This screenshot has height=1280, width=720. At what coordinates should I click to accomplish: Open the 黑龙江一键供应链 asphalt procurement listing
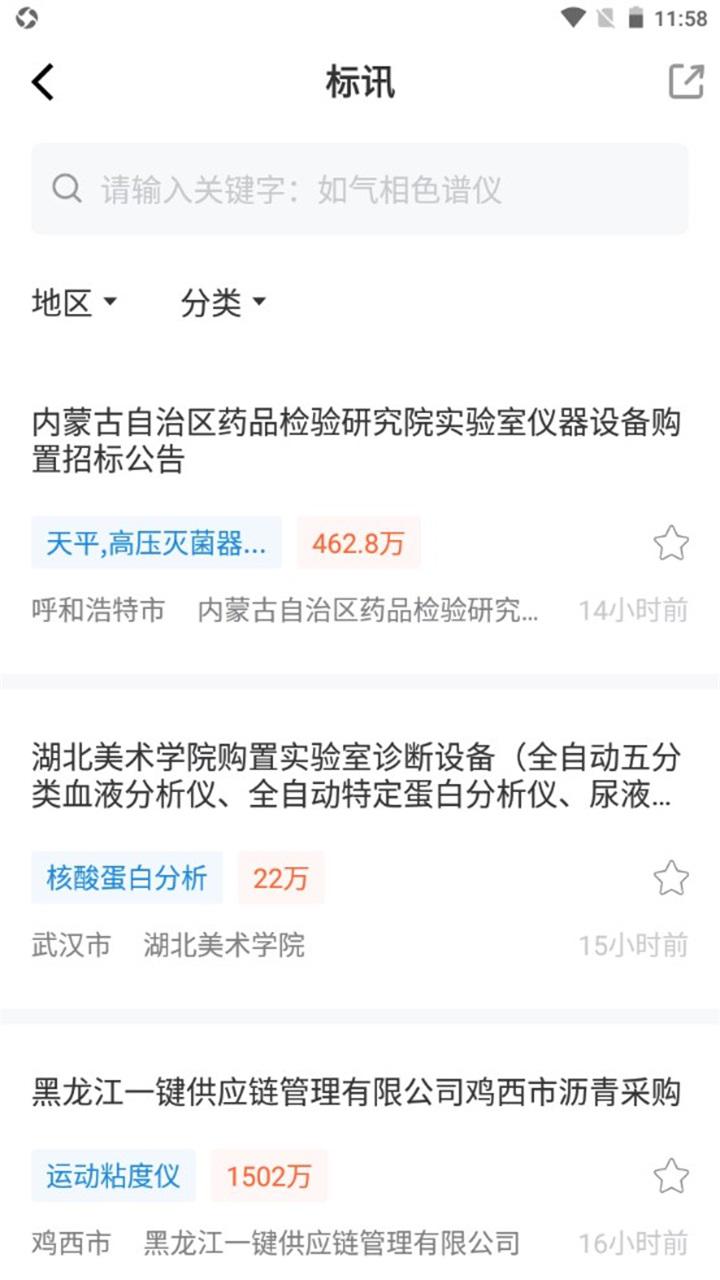click(357, 1092)
